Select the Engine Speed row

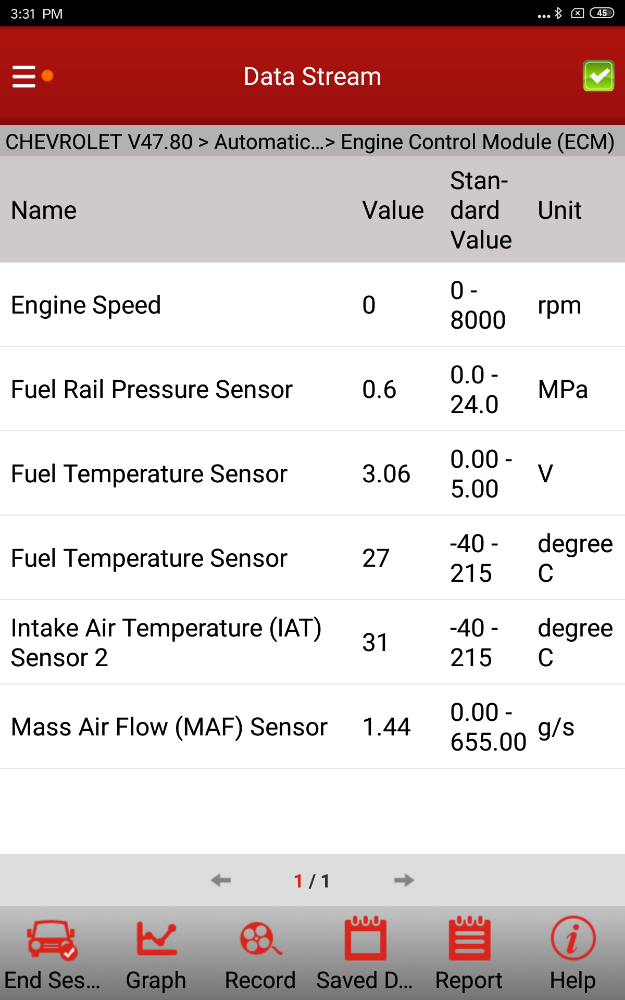pyautogui.click(x=312, y=305)
